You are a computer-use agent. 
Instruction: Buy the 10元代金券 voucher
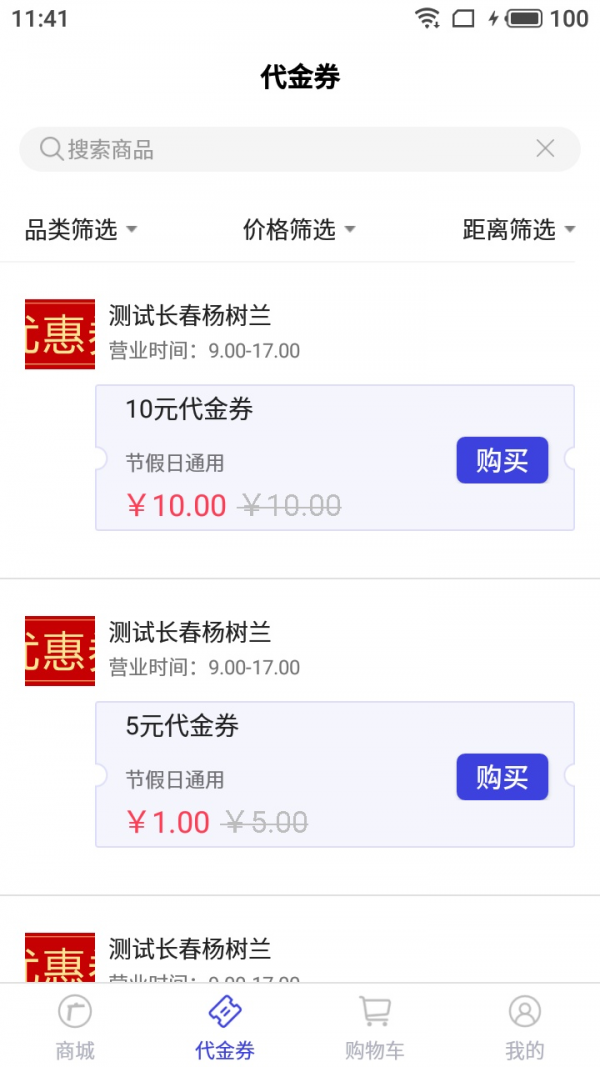coord(502,460)
